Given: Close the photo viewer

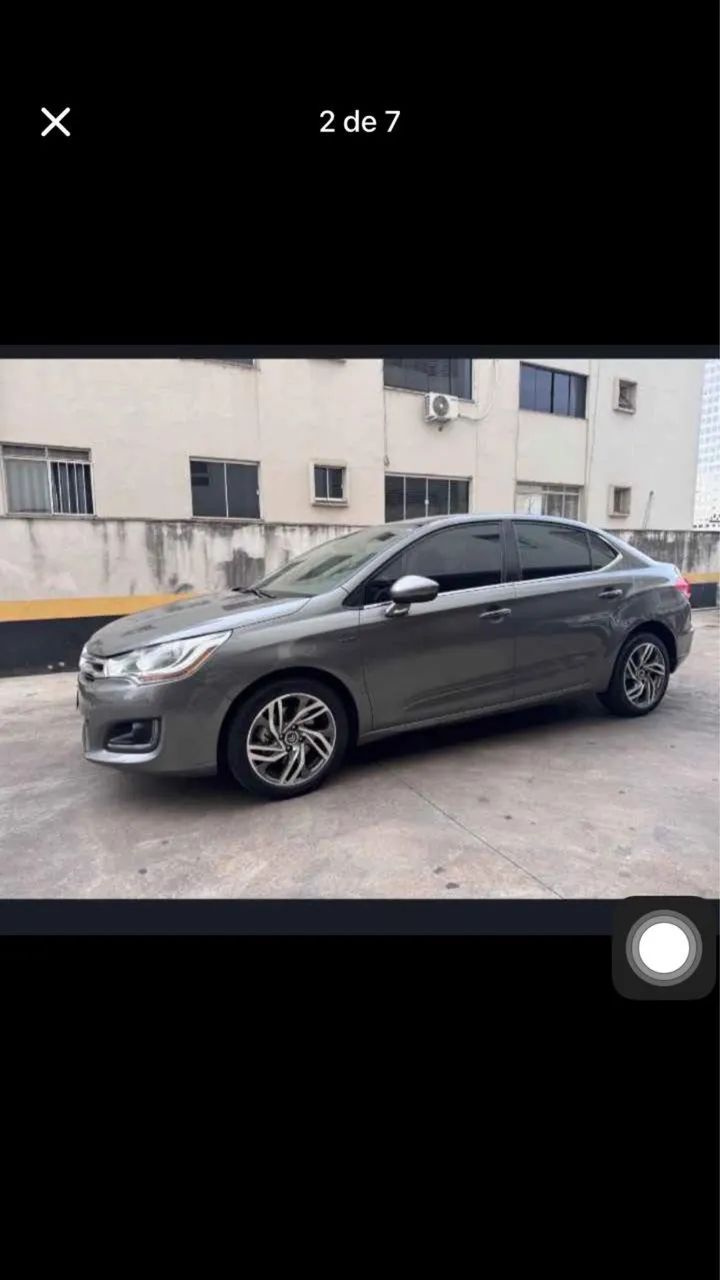Looking at the screenshot, I should pos(56,122).
